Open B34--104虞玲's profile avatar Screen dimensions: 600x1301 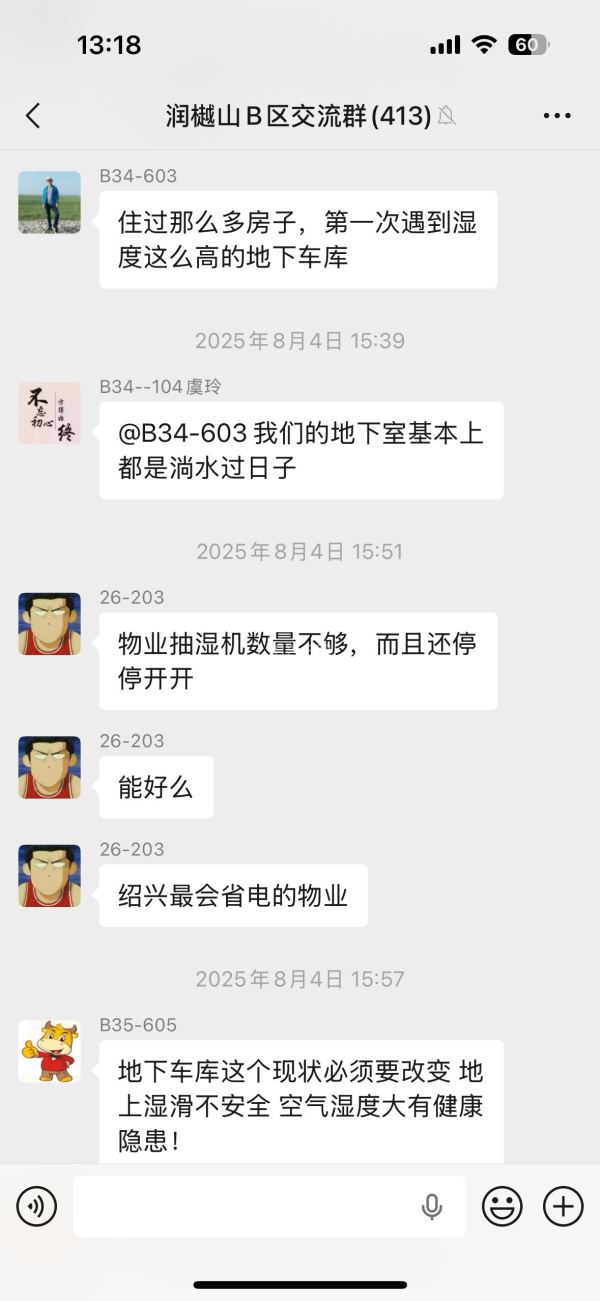point(49,413)
